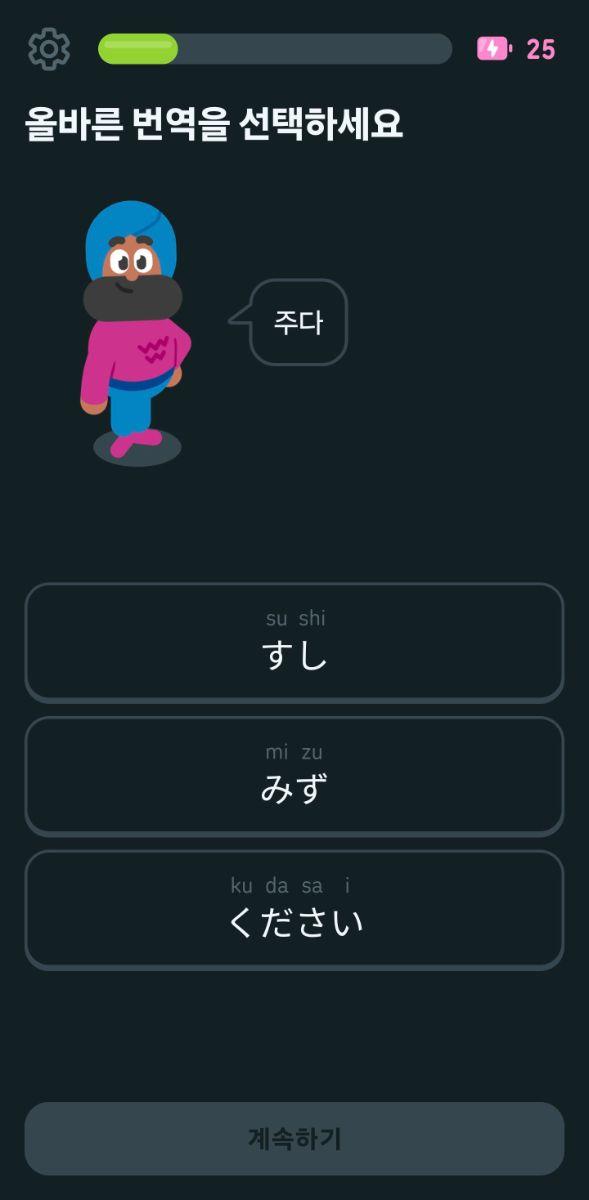Select the すし (sushi) answer
This screenshot has height=1200, width=589.
coord(294,643)
